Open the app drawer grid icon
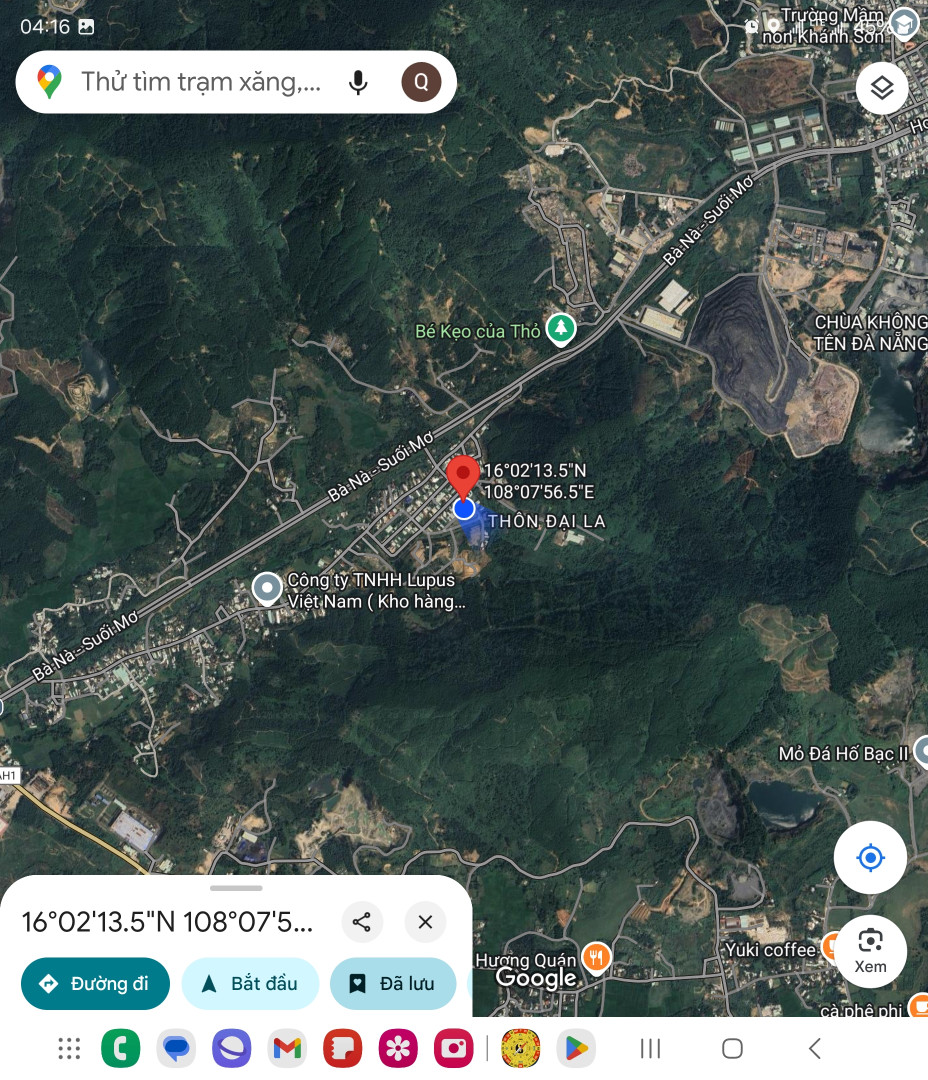This screenshot has width=928, height=1080. click(69, 1048)
